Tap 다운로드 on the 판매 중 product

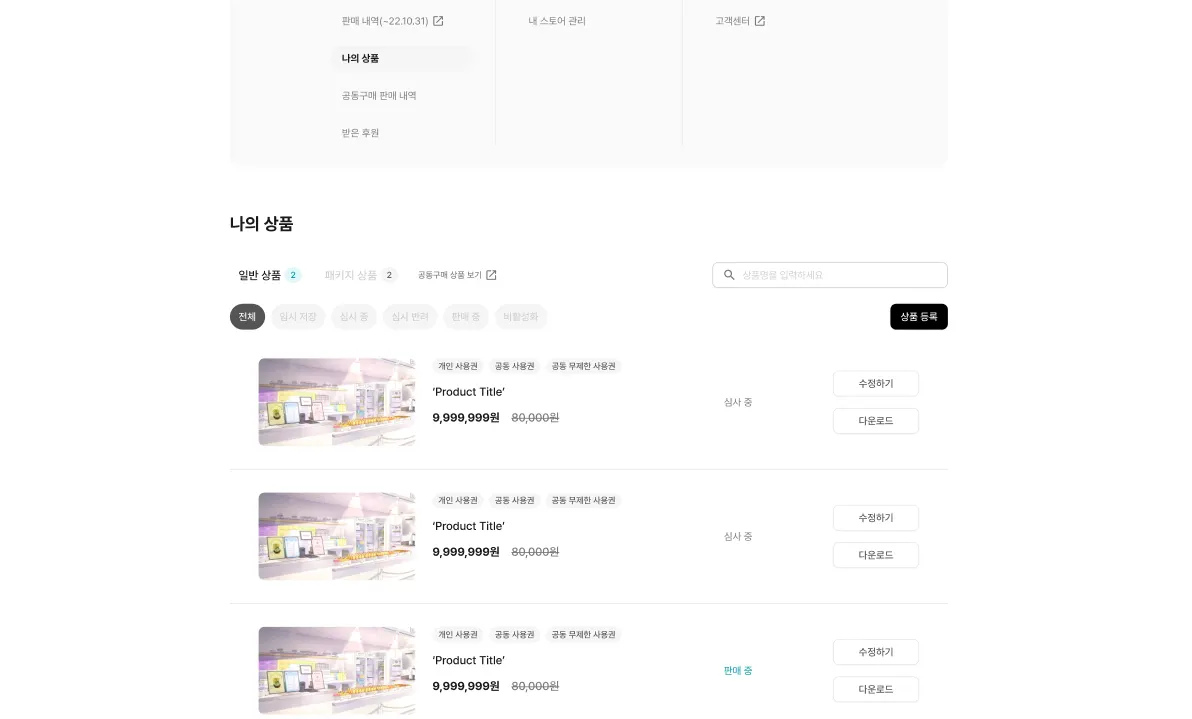875,689
